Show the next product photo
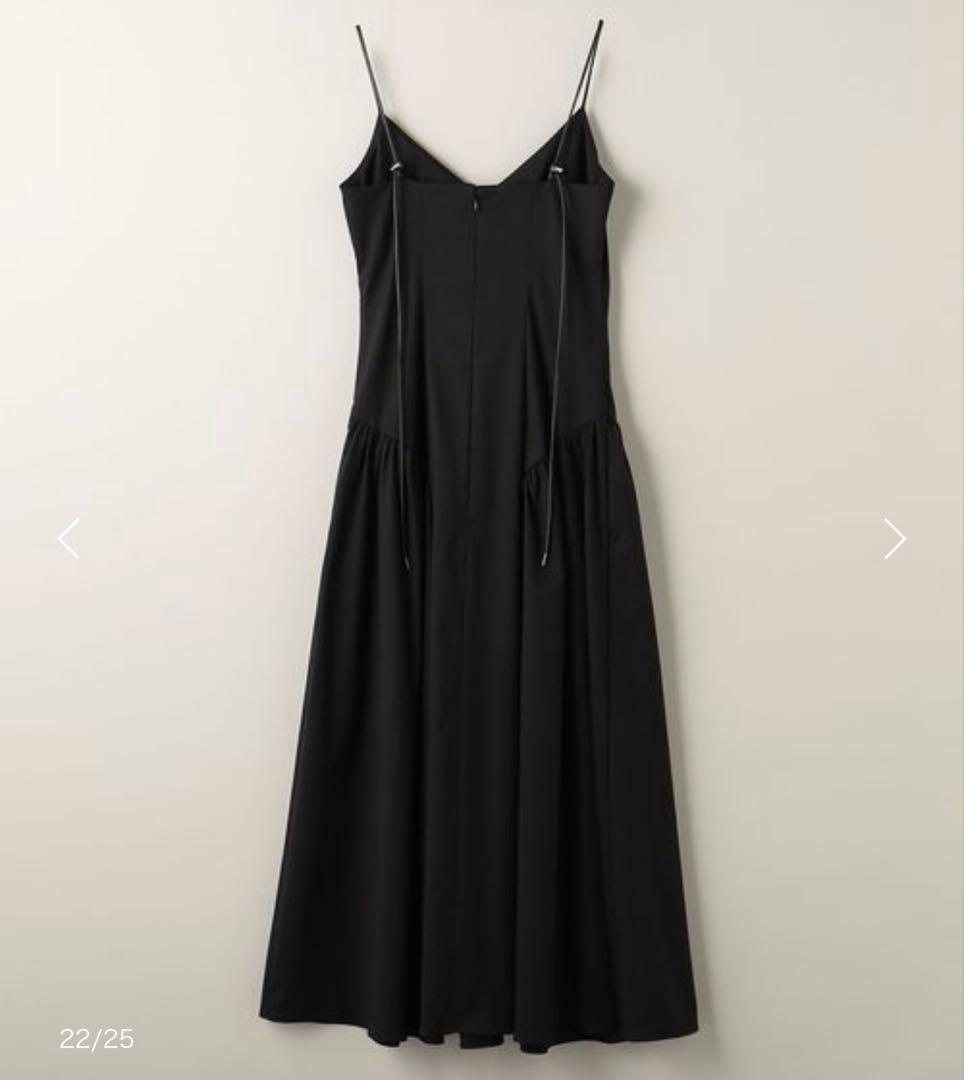 pos(895,539)
